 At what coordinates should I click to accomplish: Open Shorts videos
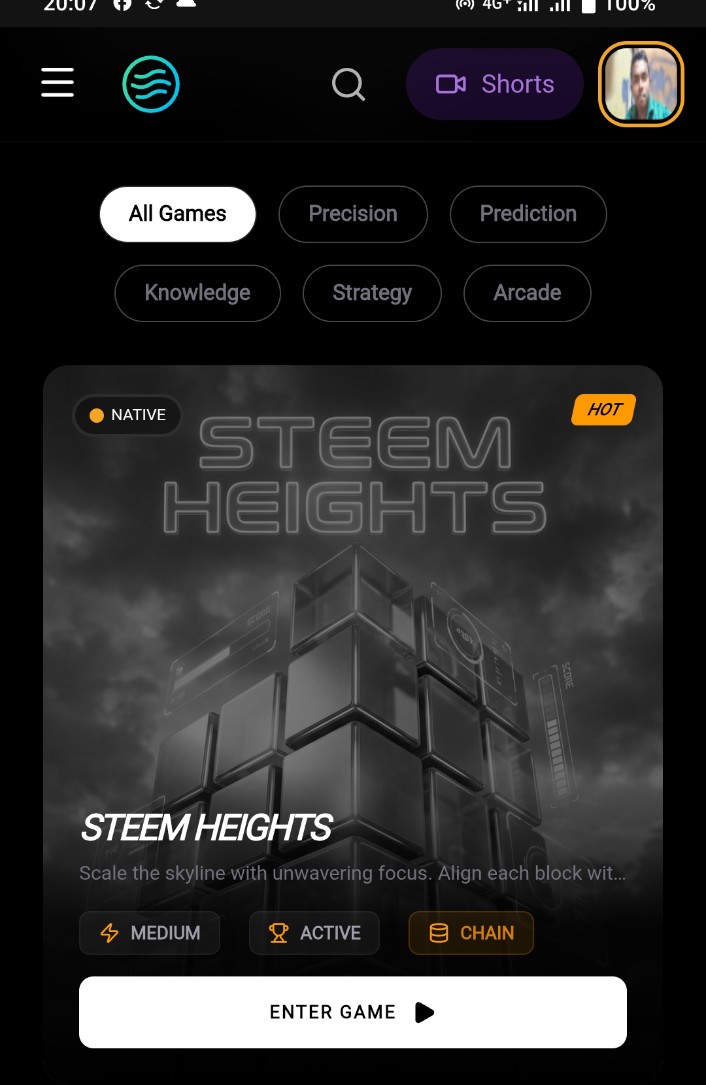494,84
